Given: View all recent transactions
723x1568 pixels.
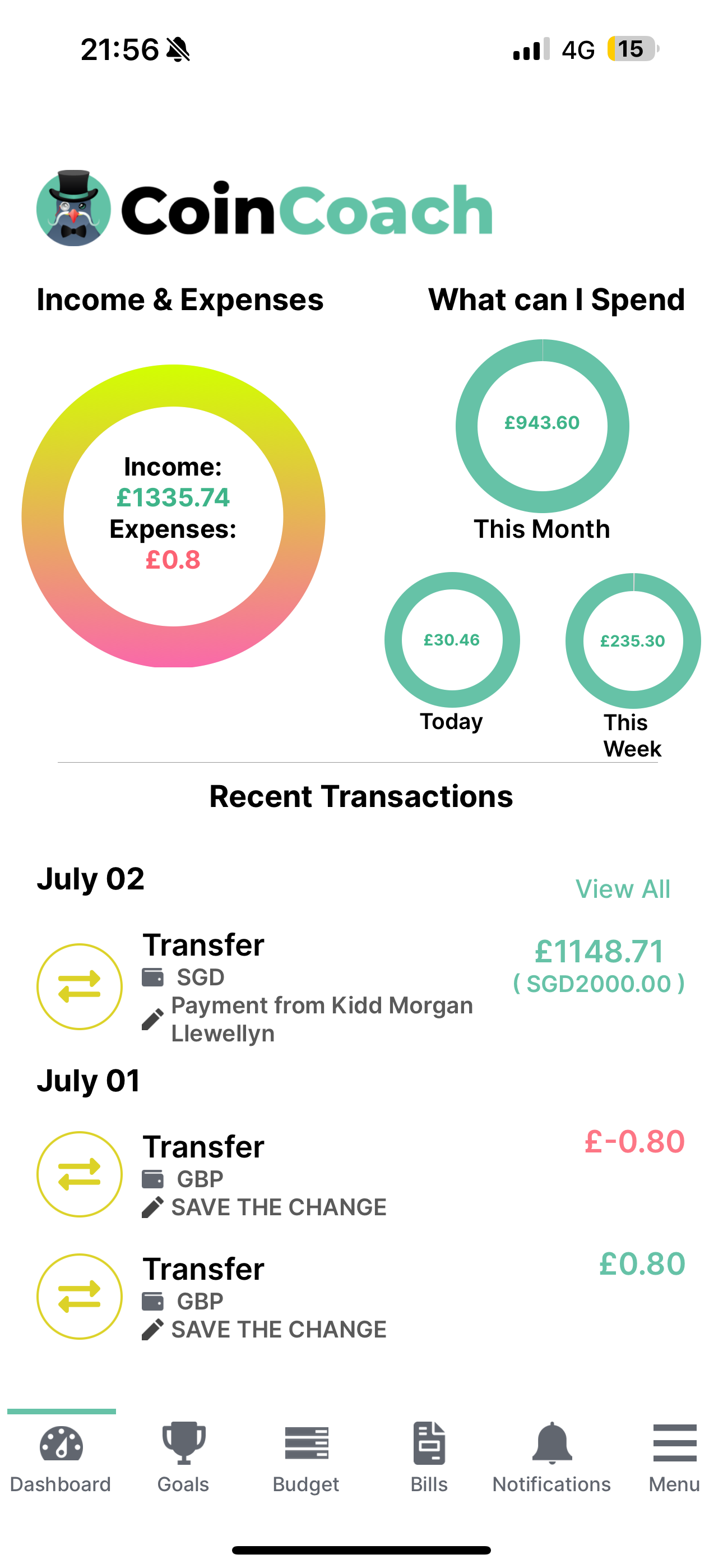Looking at the screenshot, I should [623, 889].
